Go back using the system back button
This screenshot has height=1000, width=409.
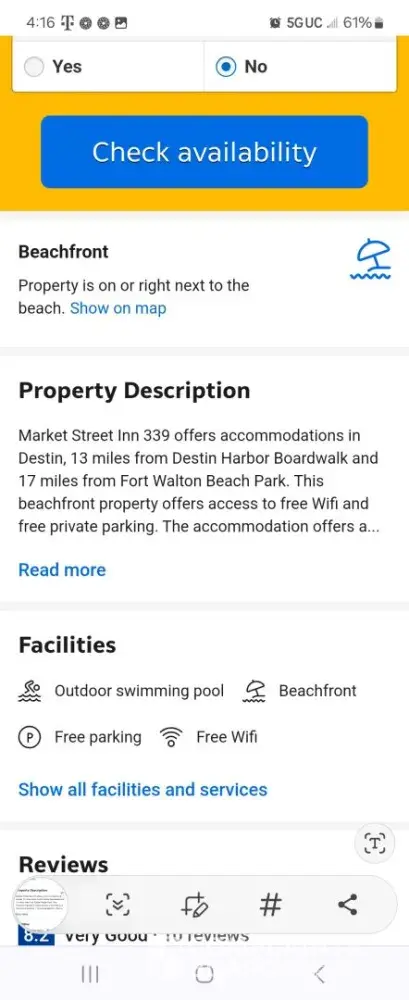tap(320, 974)
